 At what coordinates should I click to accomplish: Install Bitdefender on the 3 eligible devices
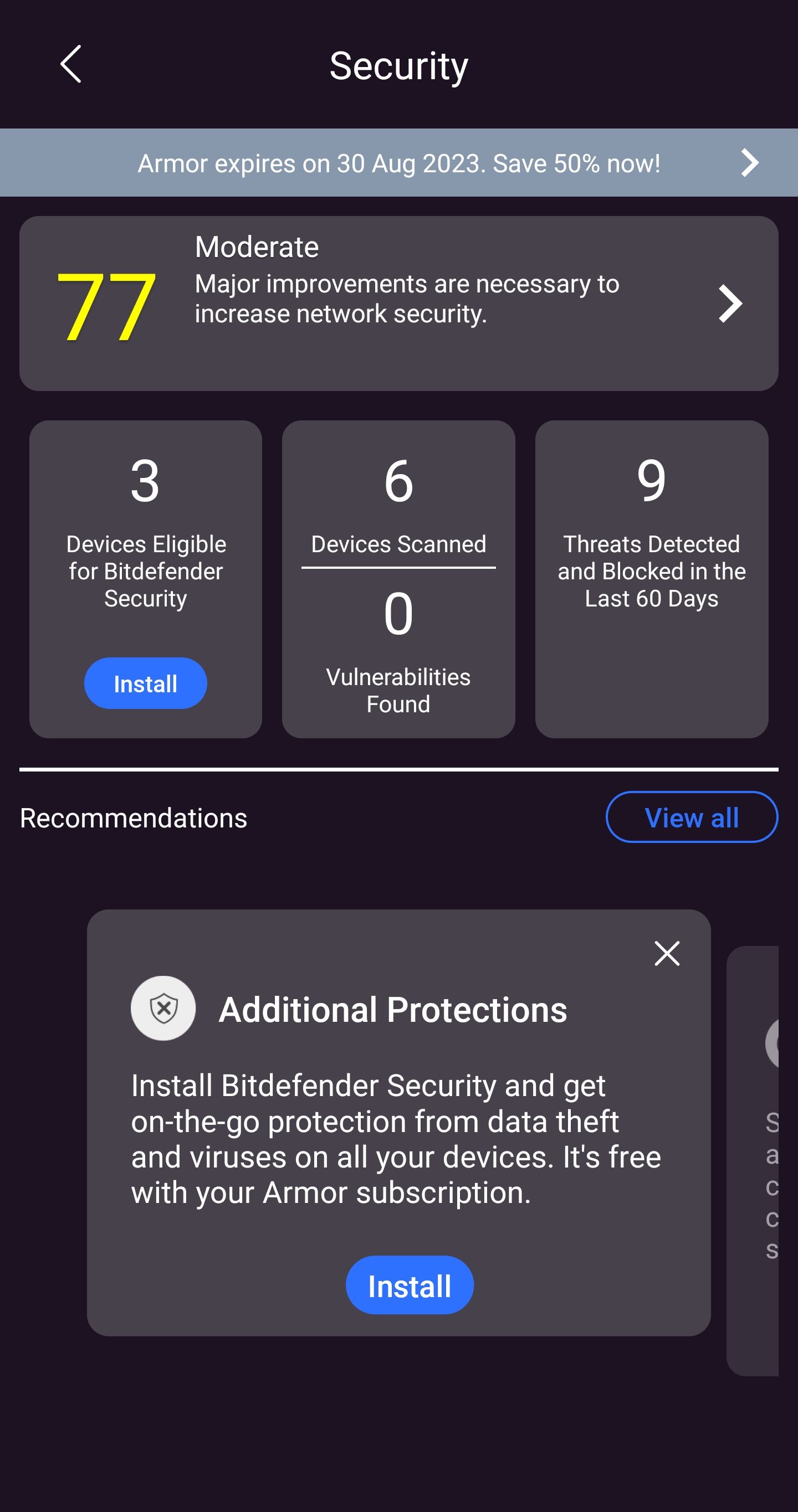(x=145, y=683)
